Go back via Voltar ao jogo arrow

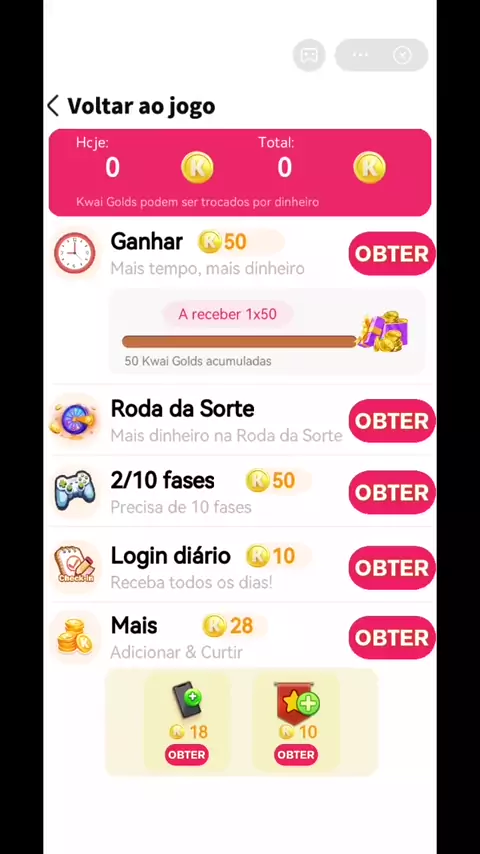click(53, 106)
